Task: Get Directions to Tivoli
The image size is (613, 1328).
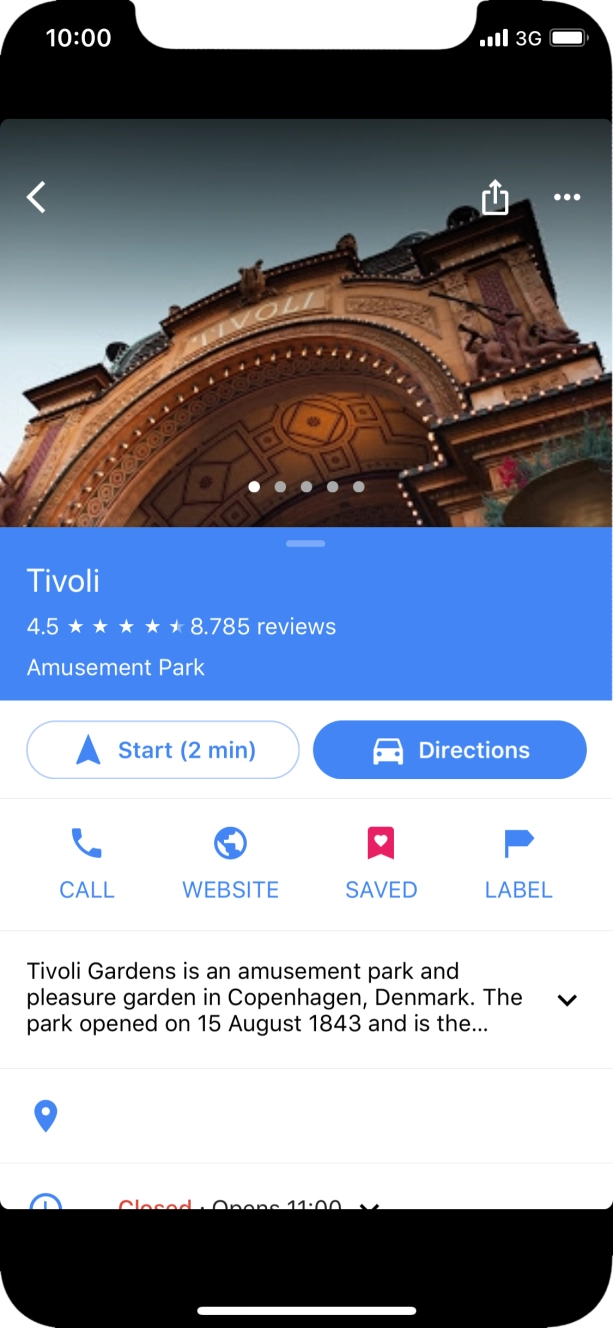Action: pos(450,750)
